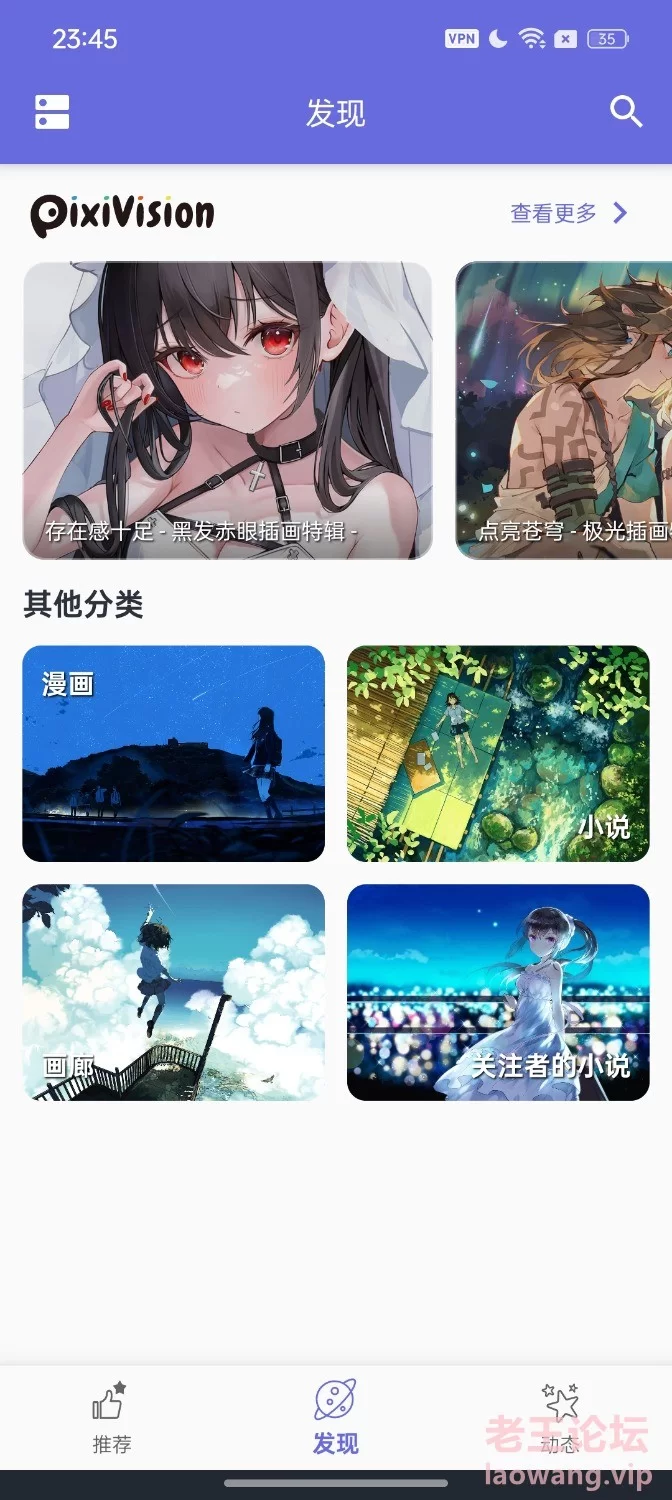Select the 发现 tab
This screenshot has height=1500, width=672.
click(x=335, y=1417)
